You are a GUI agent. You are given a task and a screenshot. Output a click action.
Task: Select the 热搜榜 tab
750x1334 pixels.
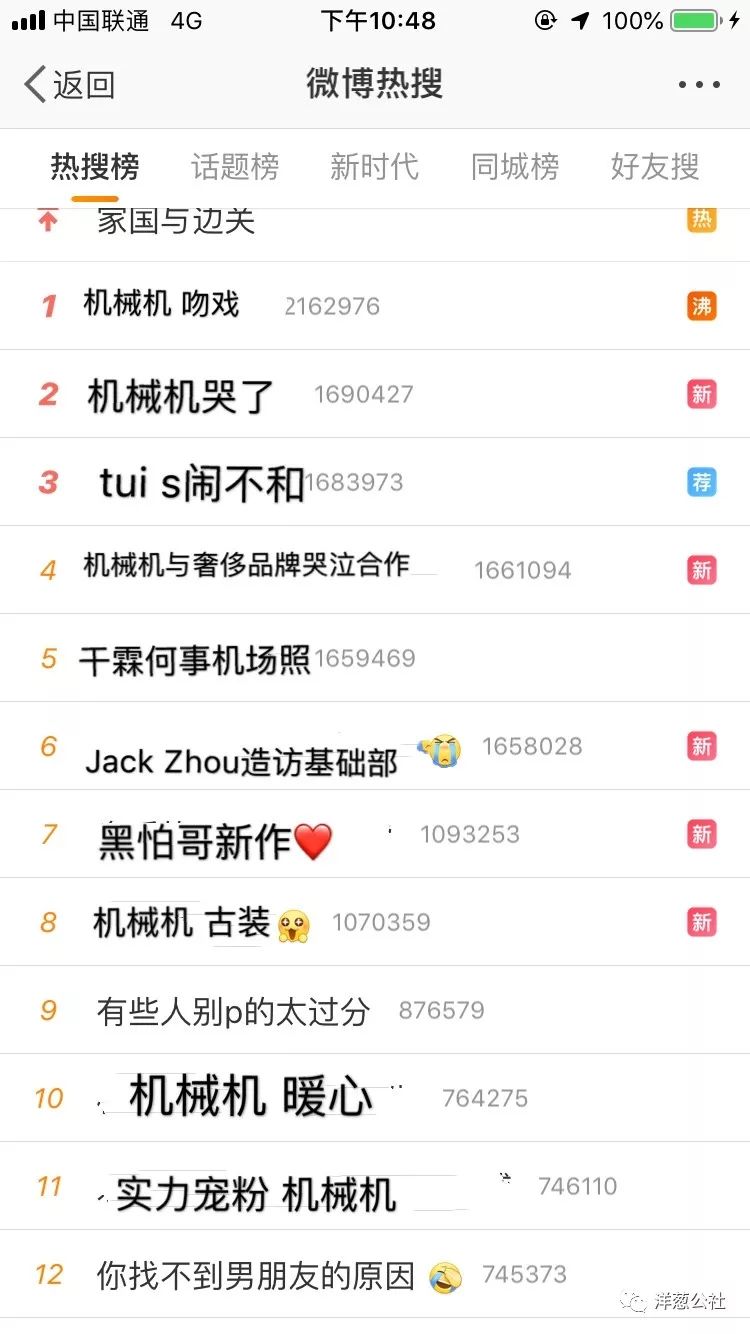point(95,166)
